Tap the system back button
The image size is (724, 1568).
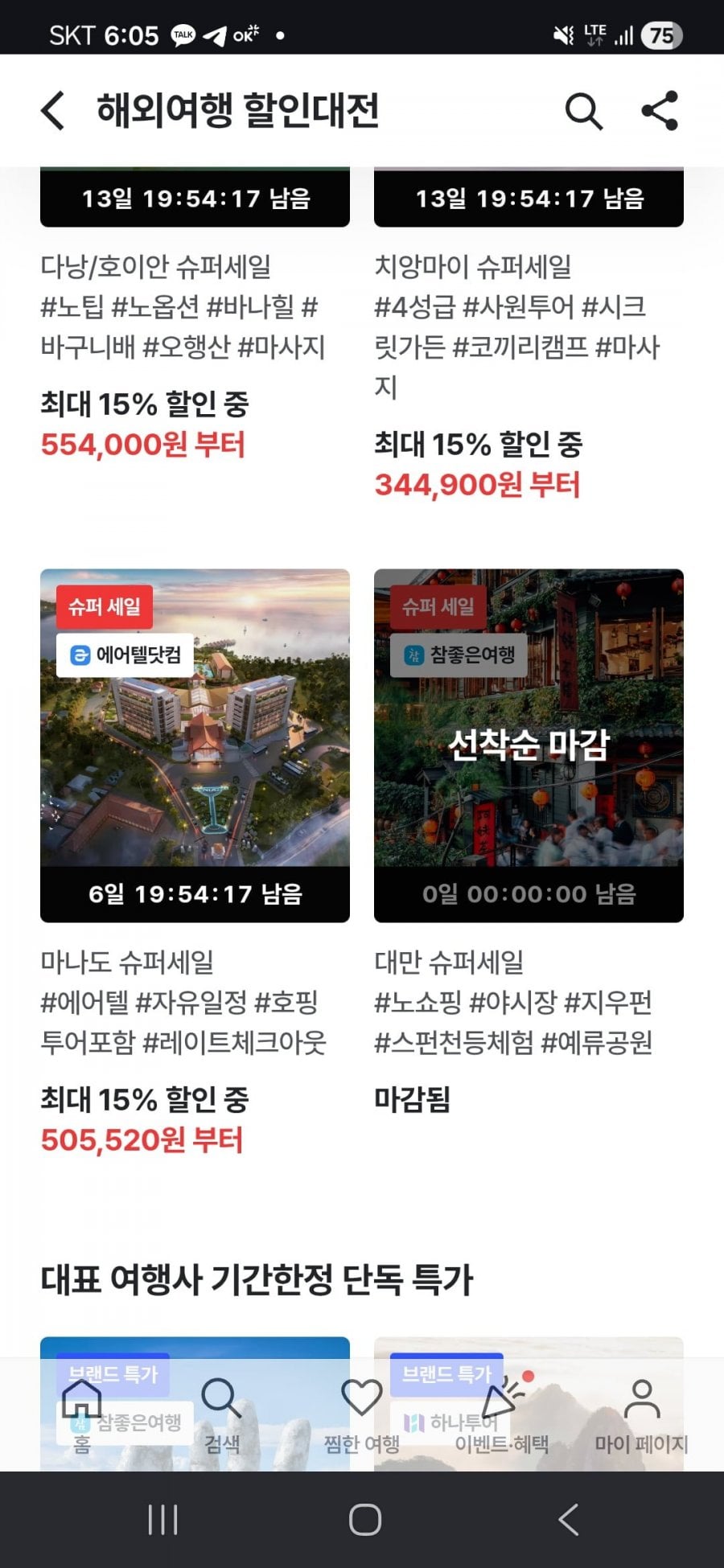pos(568,1520)
